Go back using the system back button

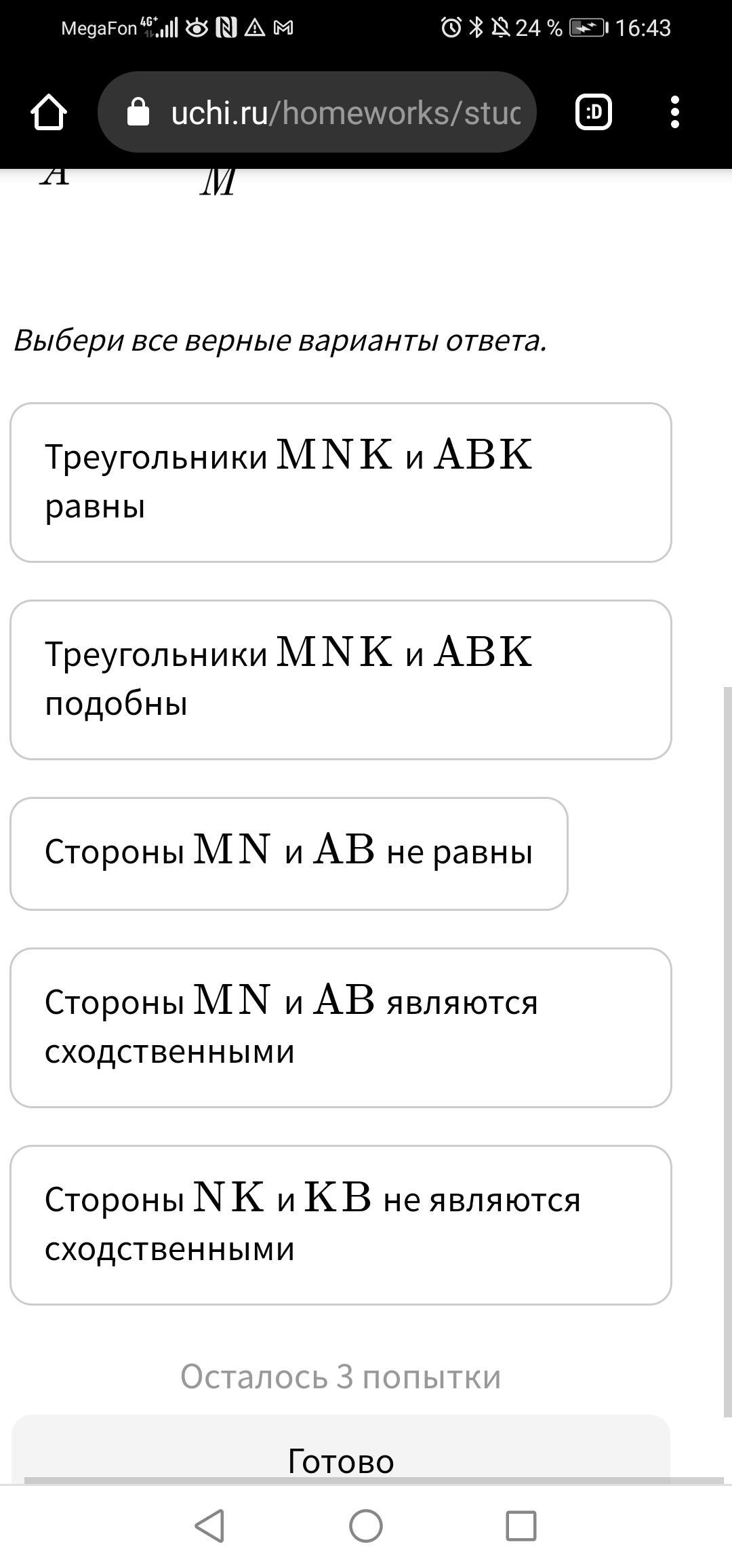point(210,1526)
